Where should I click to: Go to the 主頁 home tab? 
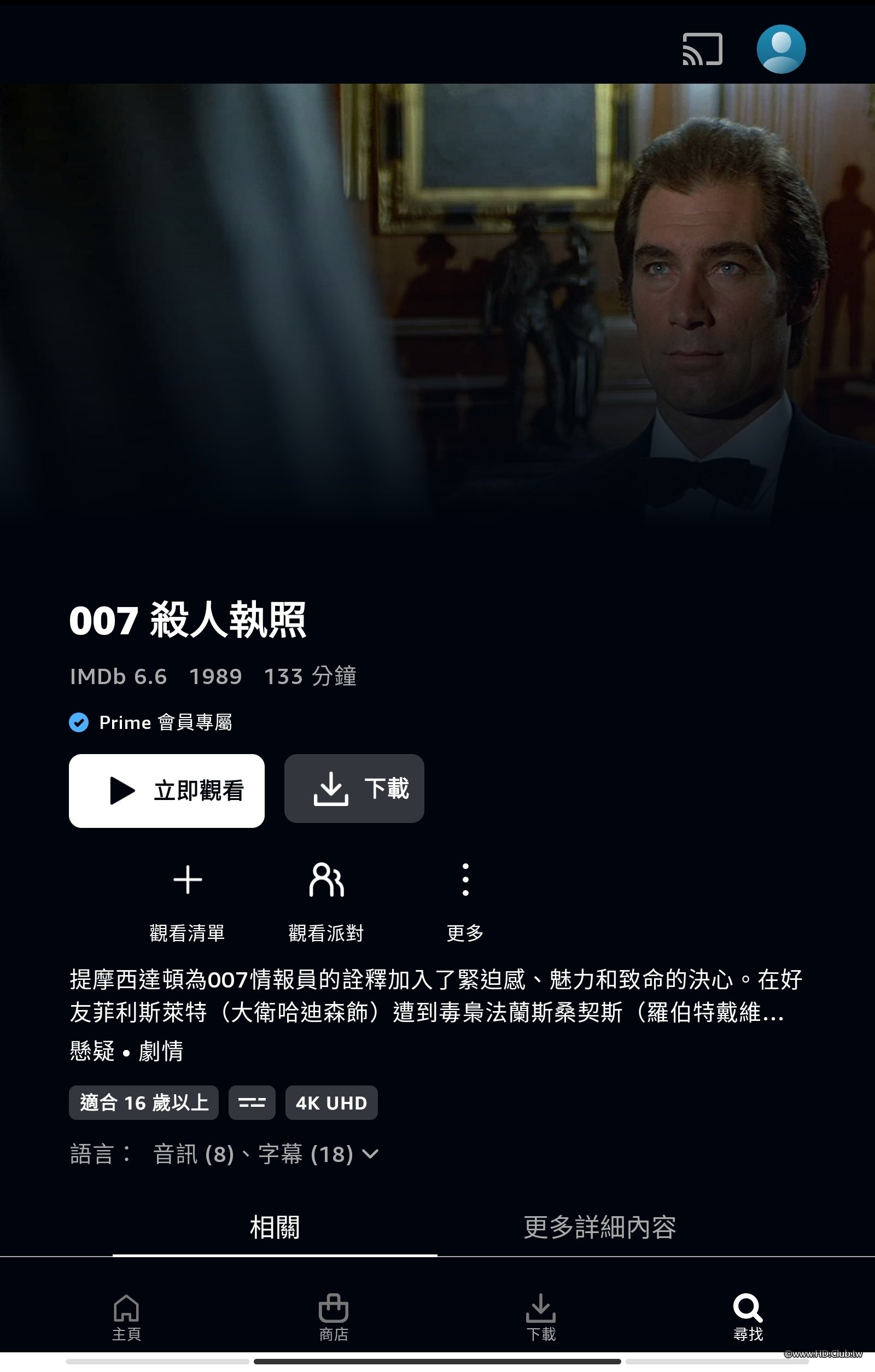(x=126, y=1317)
